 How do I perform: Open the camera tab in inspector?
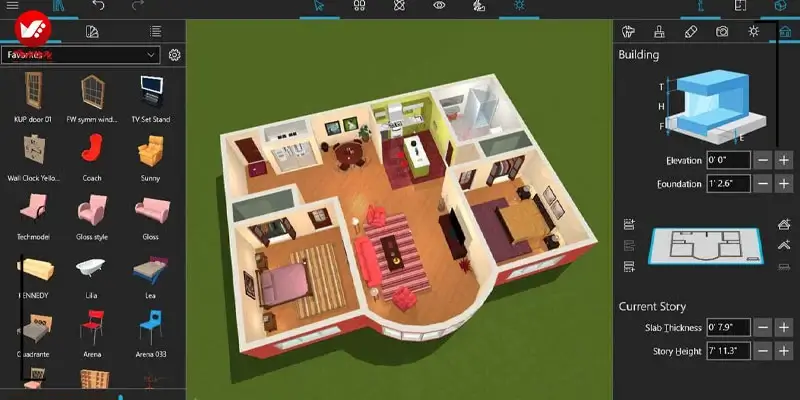pyautogui.click(x=722, y=32)
